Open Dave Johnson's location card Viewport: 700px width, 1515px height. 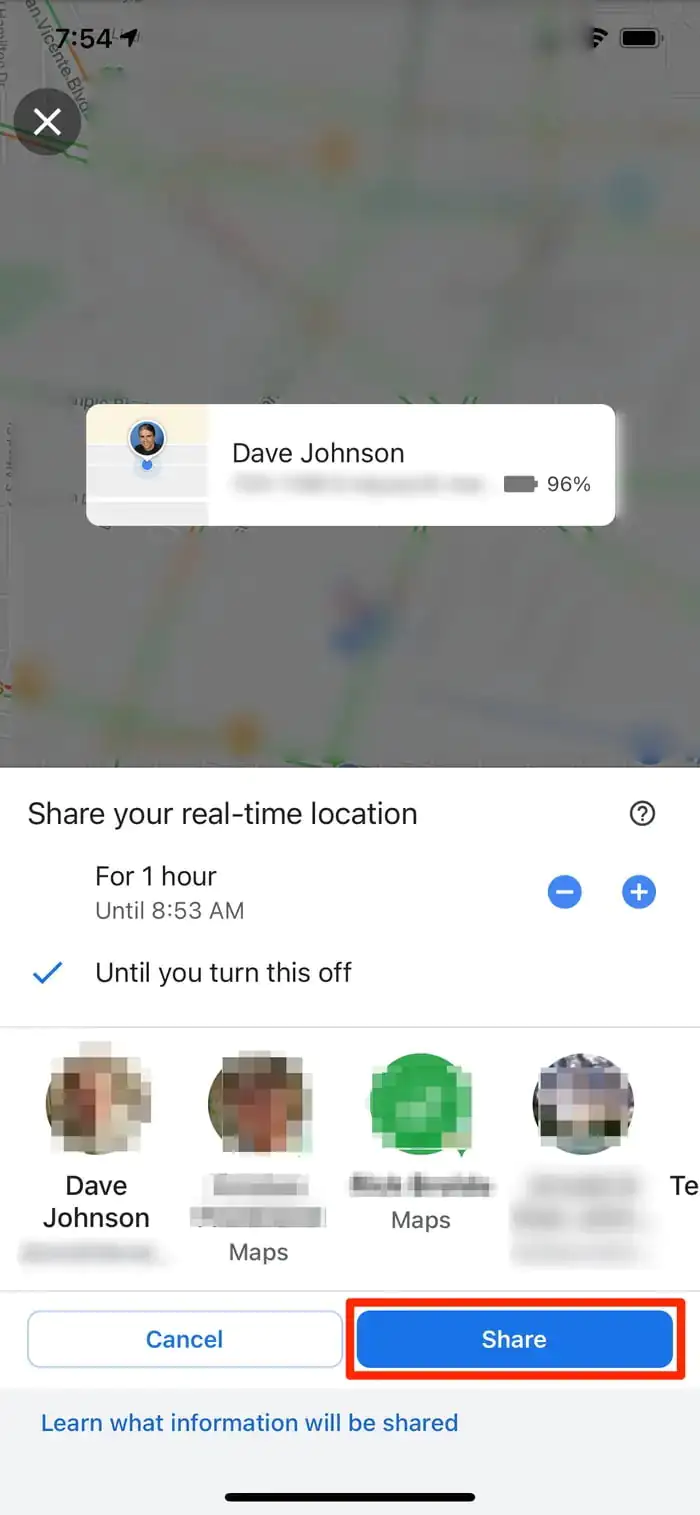[350, 465]
